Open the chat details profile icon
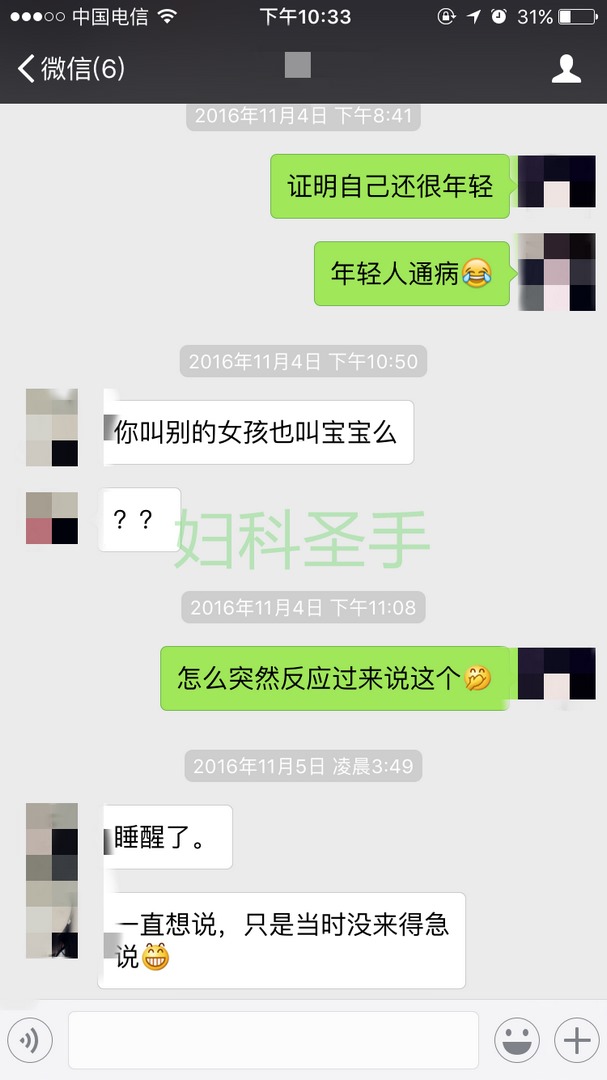Image resolution: width=607 pixels, height=1080 pixels. 567,68
